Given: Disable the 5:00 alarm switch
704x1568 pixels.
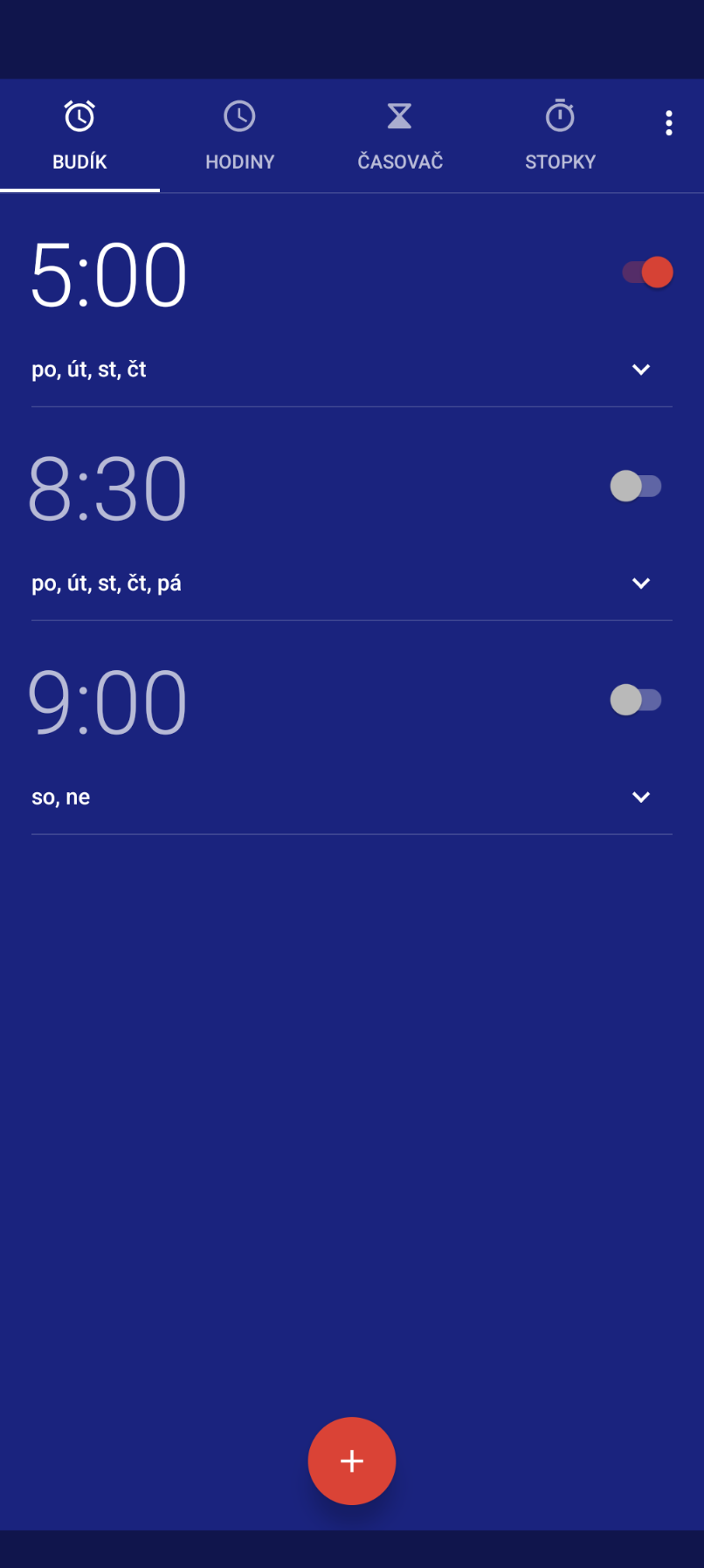Looking at the screenshot, I should coord(647,273).
